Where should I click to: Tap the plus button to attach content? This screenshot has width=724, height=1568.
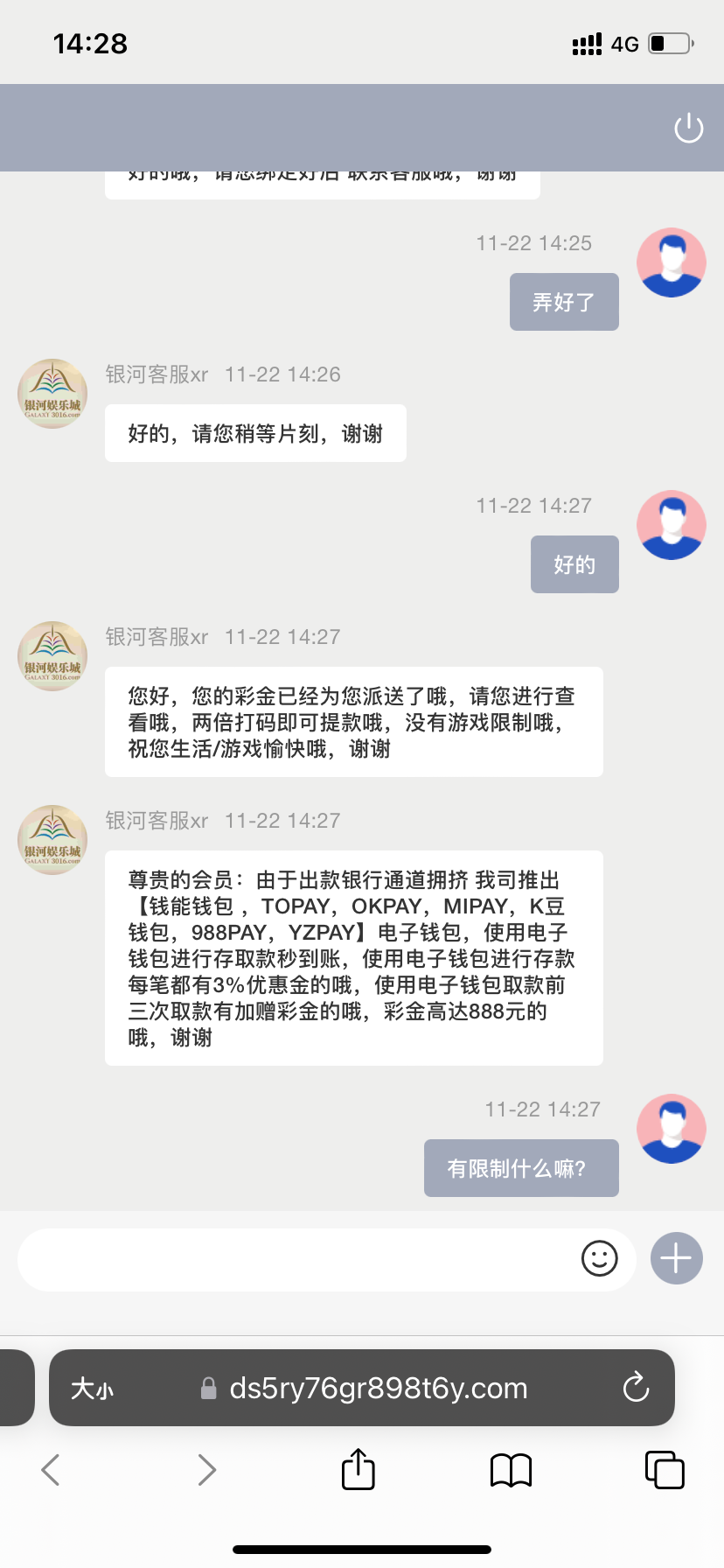click(675, 1258)
